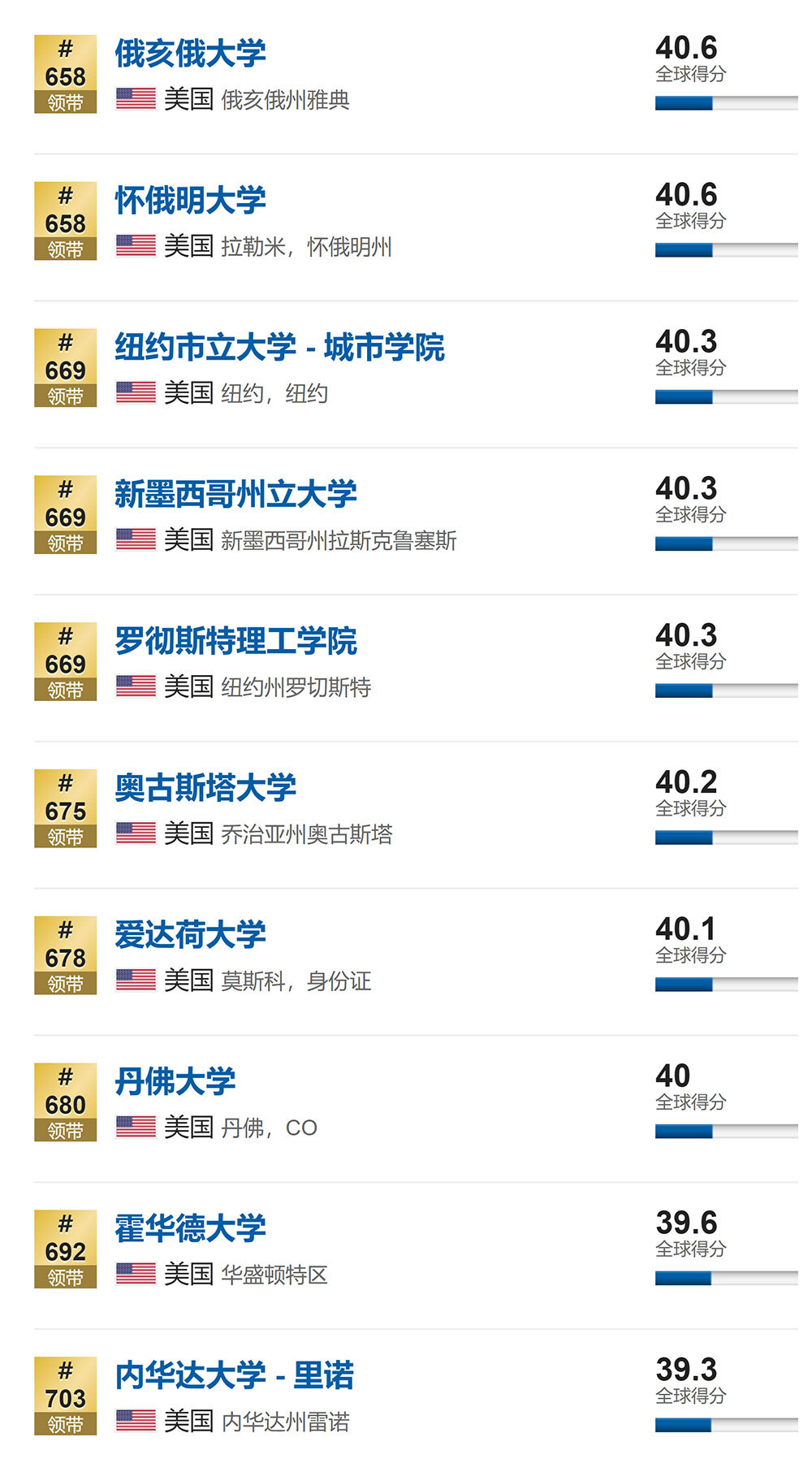
Task: Open the 奥古斯塔大学 entry
Action: click(x=205, y=789)
